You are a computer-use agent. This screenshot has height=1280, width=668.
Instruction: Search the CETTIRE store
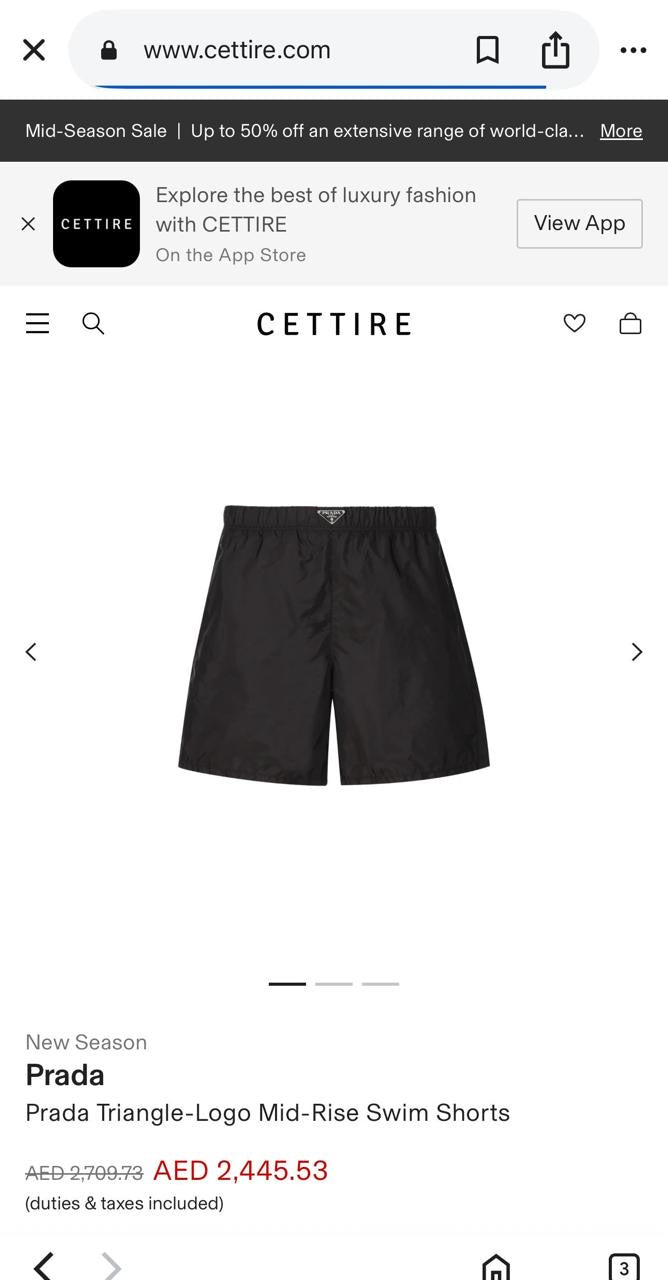[x=93, y=323]
